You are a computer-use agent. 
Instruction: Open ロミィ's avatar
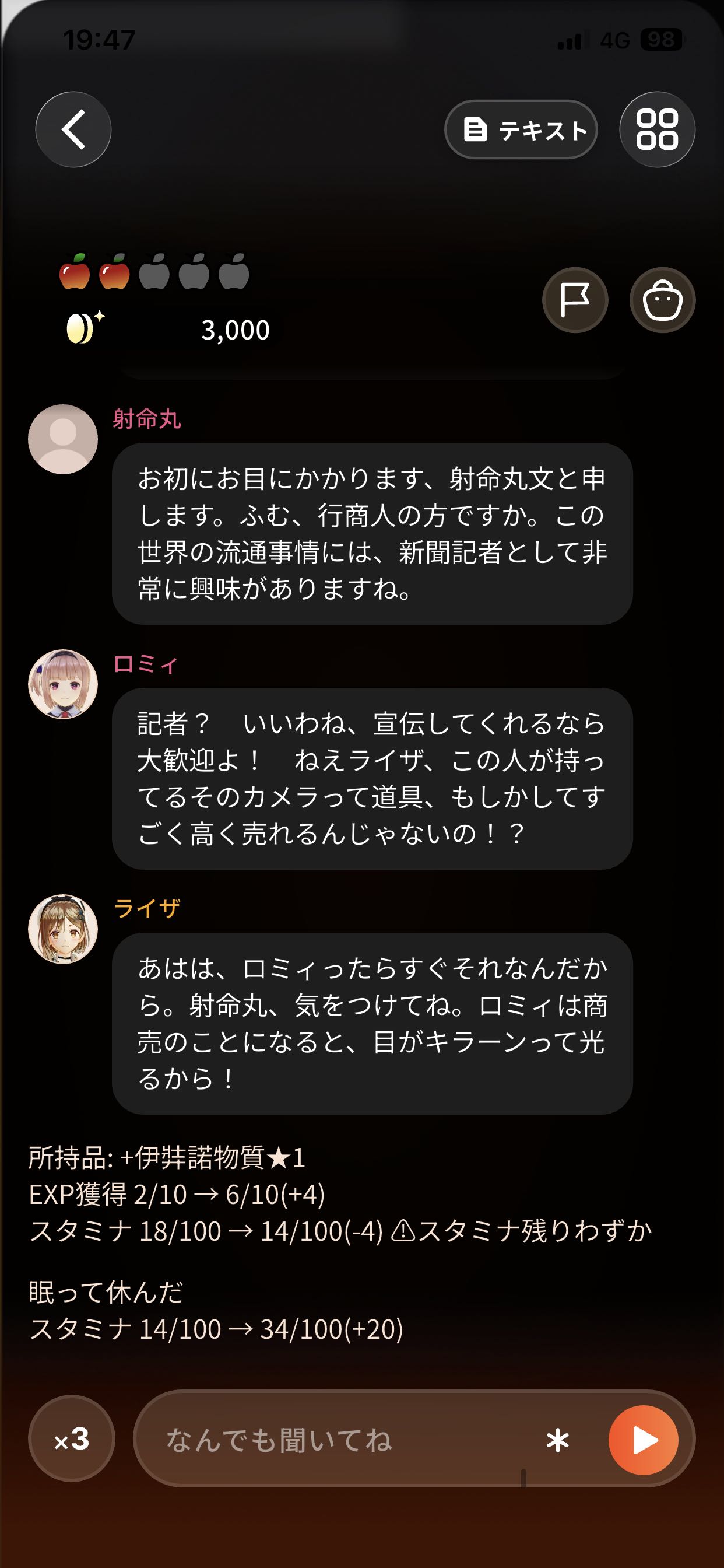click(63, 684)
